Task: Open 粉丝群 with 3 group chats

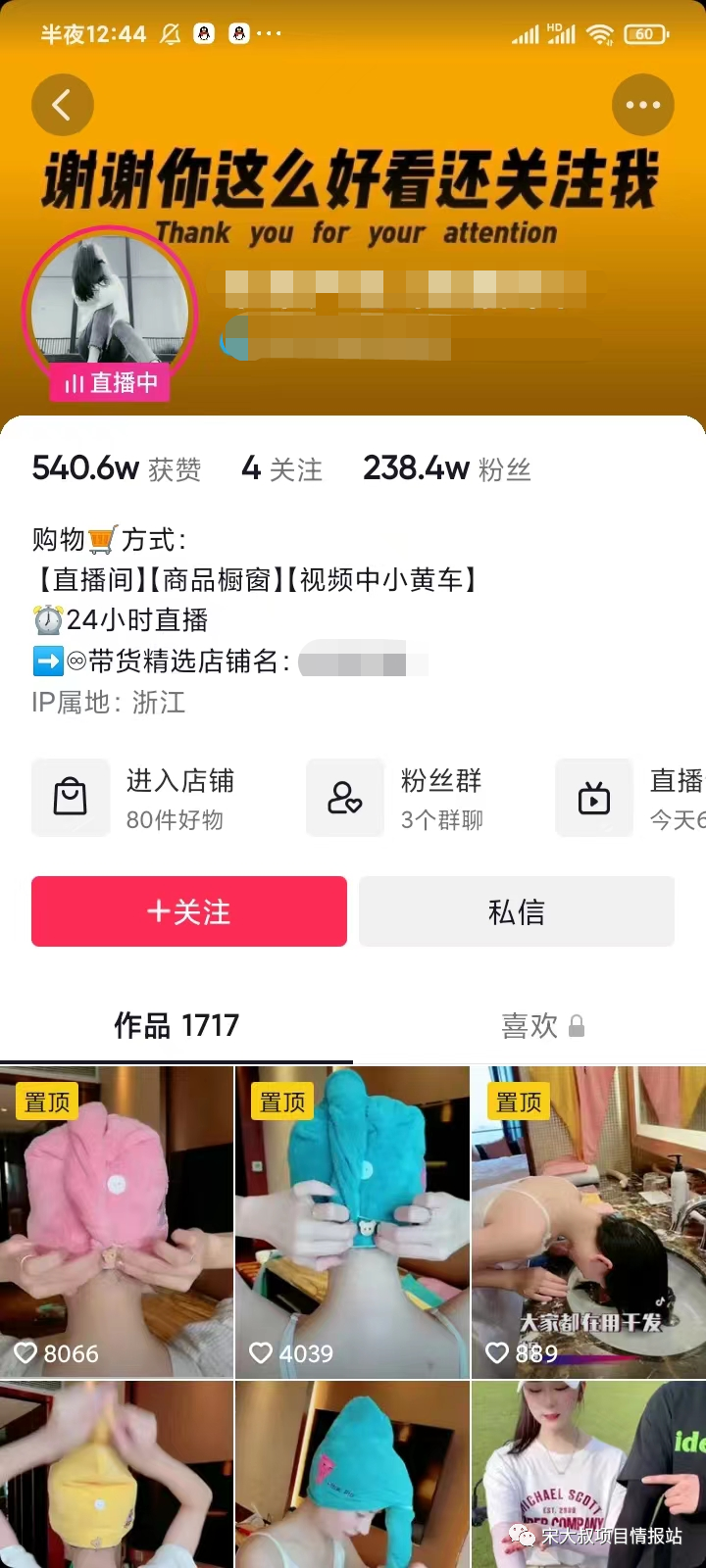Action: pyautogui.click(x=402, y=798)
